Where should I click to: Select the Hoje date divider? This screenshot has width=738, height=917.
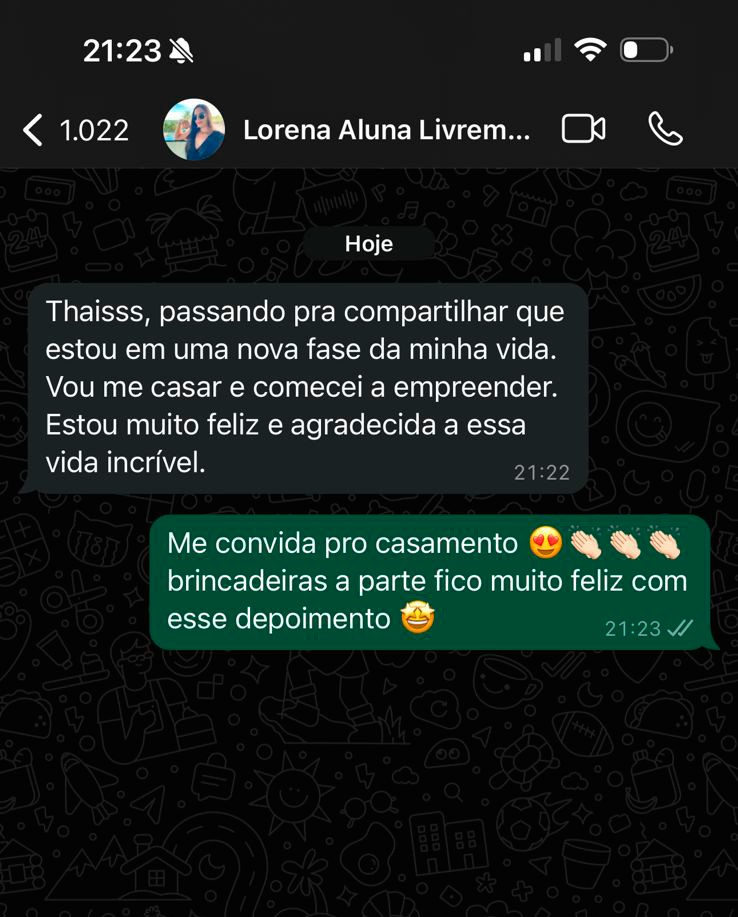pos(369,243)
